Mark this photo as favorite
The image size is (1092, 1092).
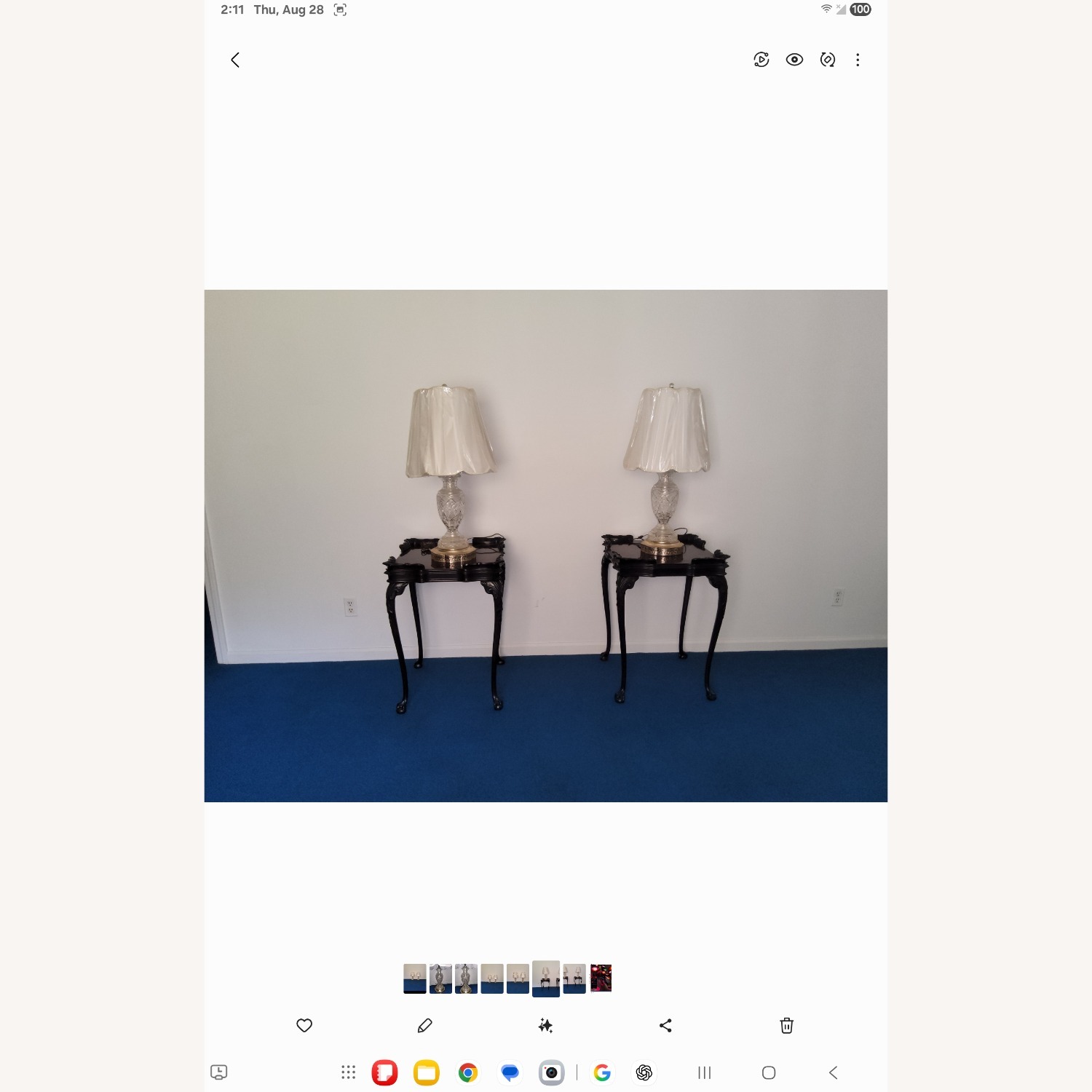coord(304,1026)
